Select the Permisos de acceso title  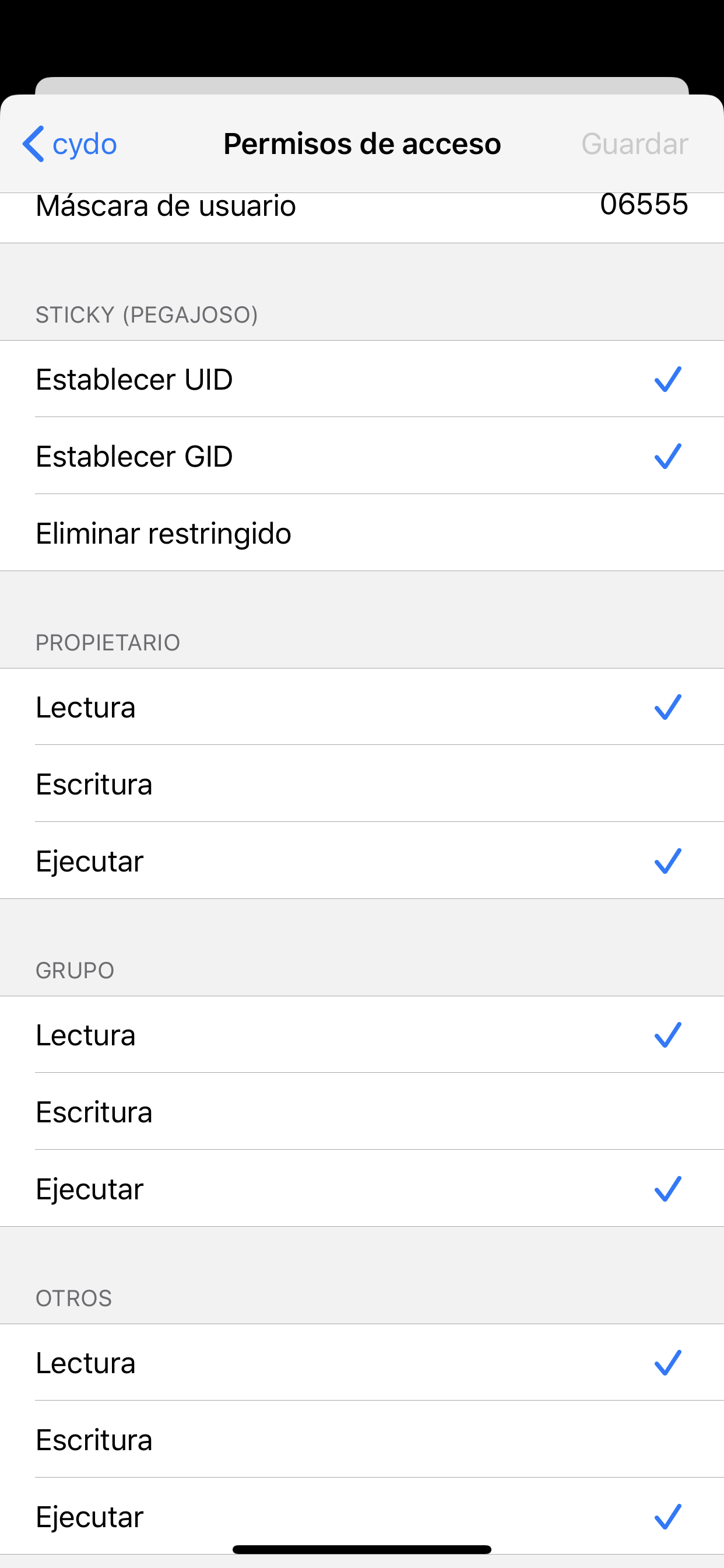tap(362, 143)
